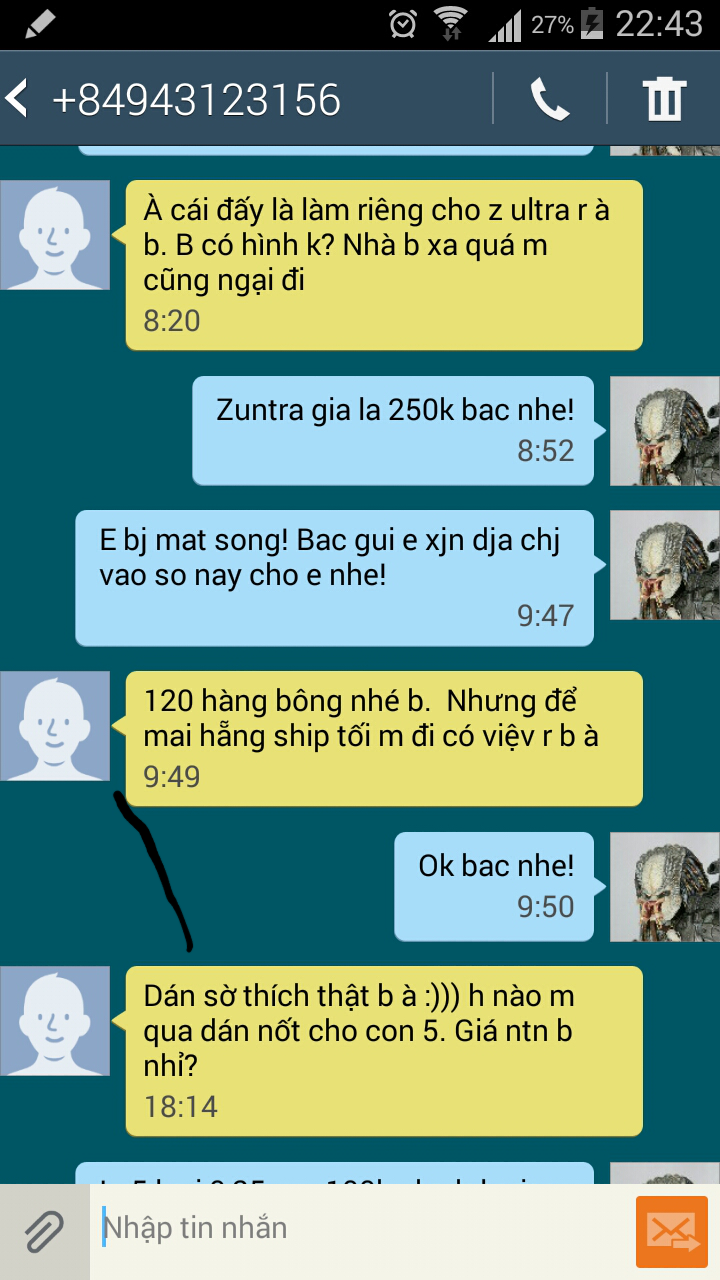Focus the 'Nhập tin nhắn' message field
Viewport: 720px width, 1280px height.
(360, 1229)
